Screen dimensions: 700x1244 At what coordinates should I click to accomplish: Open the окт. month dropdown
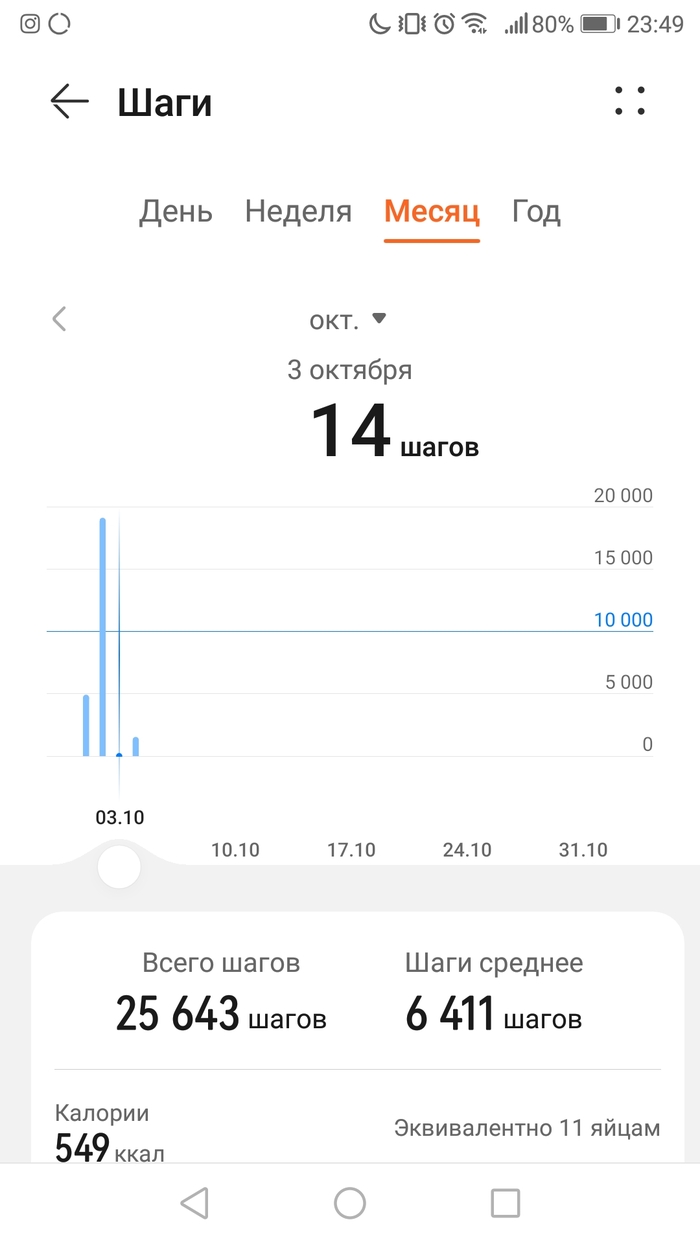347,320
